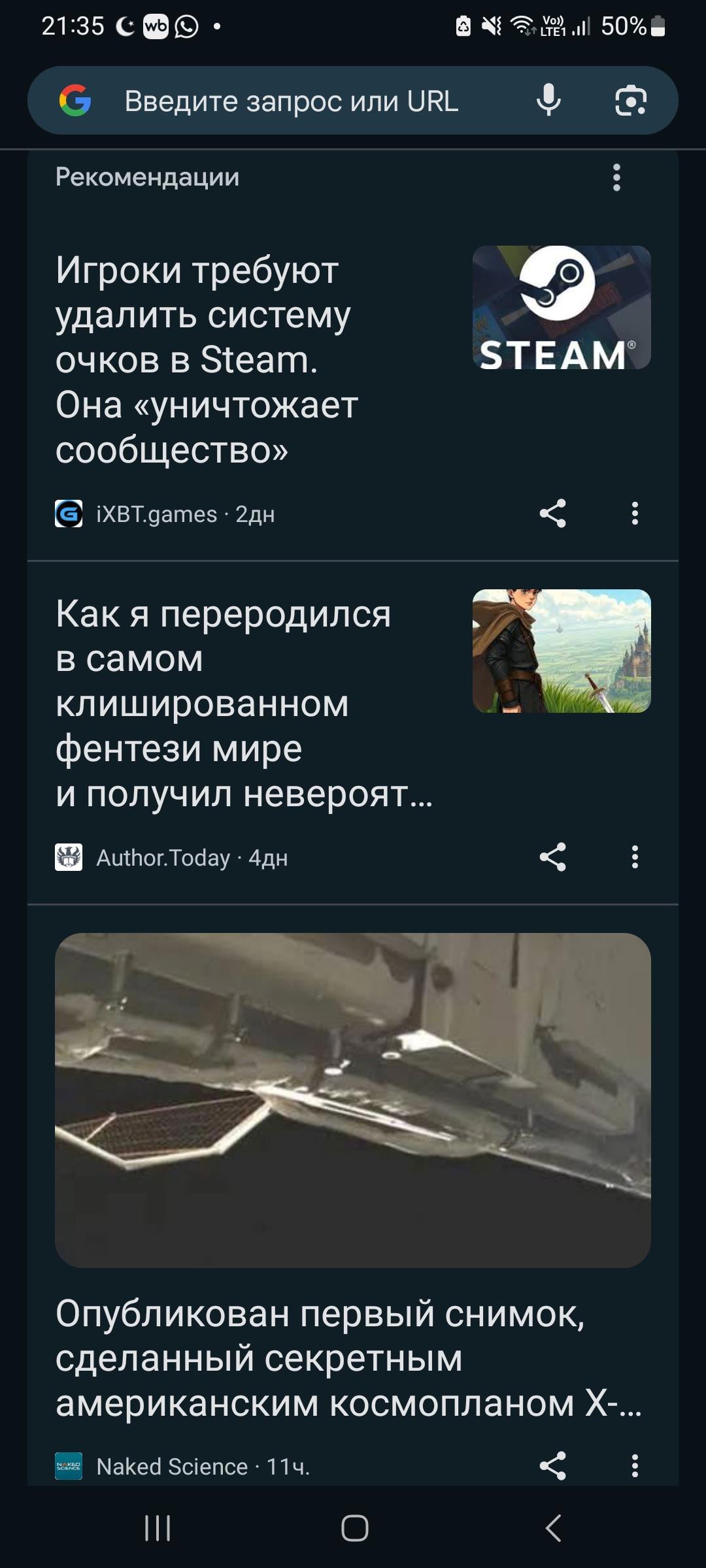This screenshot has width=706, height=1568.
Task: Open the Рекомендации overflow menu
Action: tap(616, 178)
